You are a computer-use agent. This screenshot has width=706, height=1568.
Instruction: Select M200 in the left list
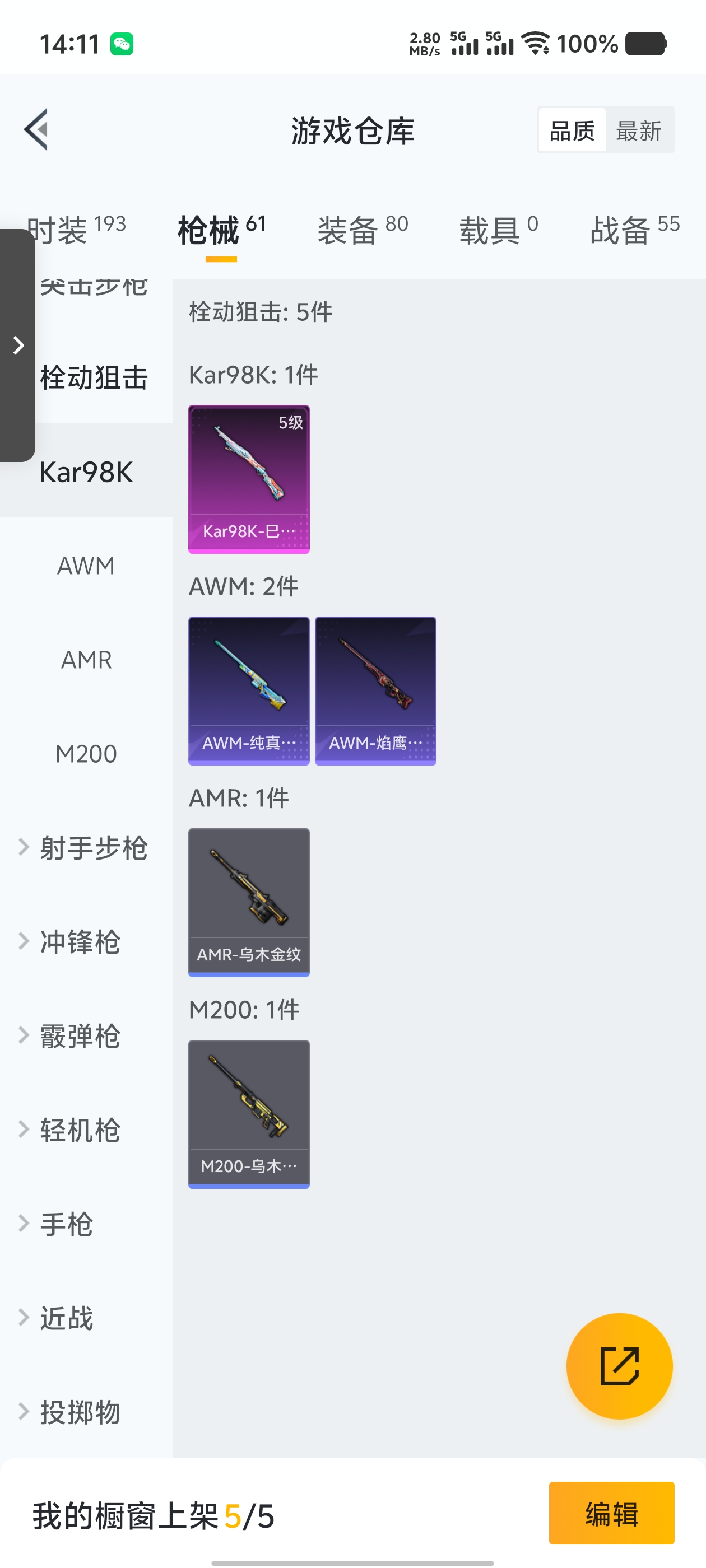tap(86, 754)
